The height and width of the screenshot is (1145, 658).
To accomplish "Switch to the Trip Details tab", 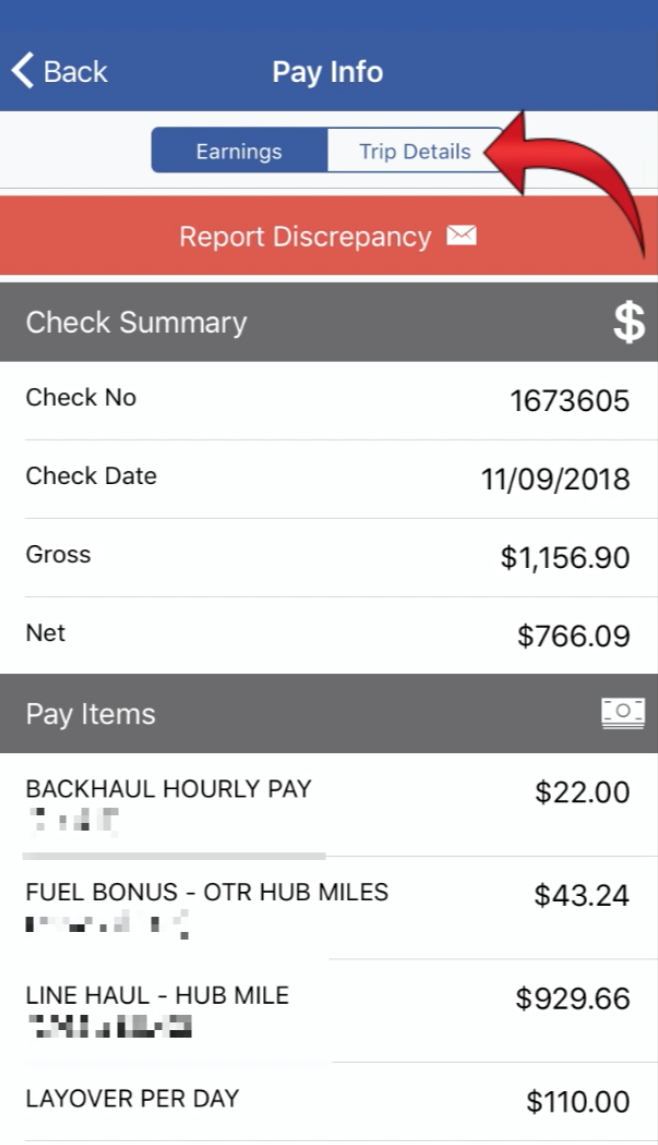I will point(415,151).
